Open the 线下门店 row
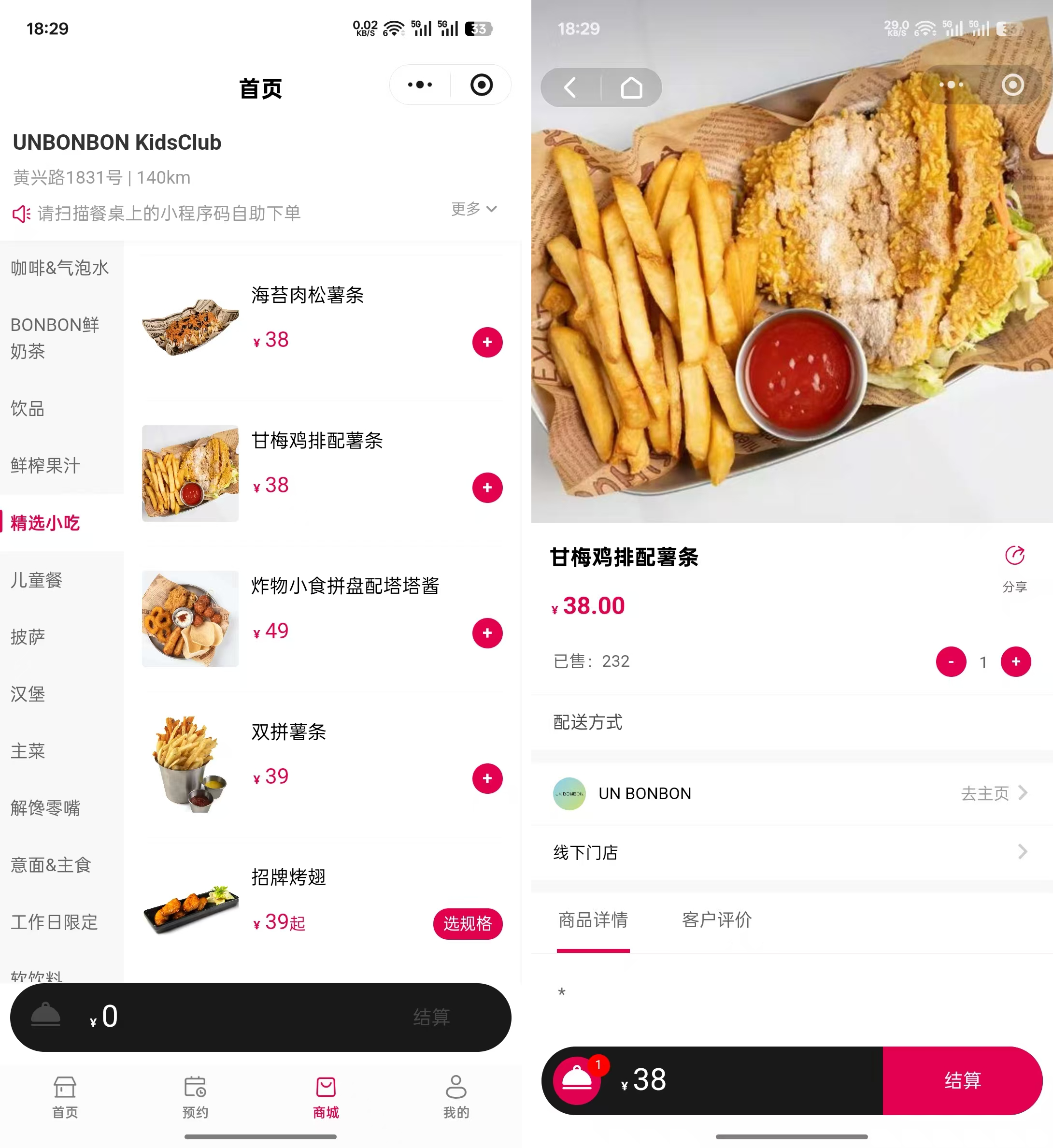 tap(791, 852)
